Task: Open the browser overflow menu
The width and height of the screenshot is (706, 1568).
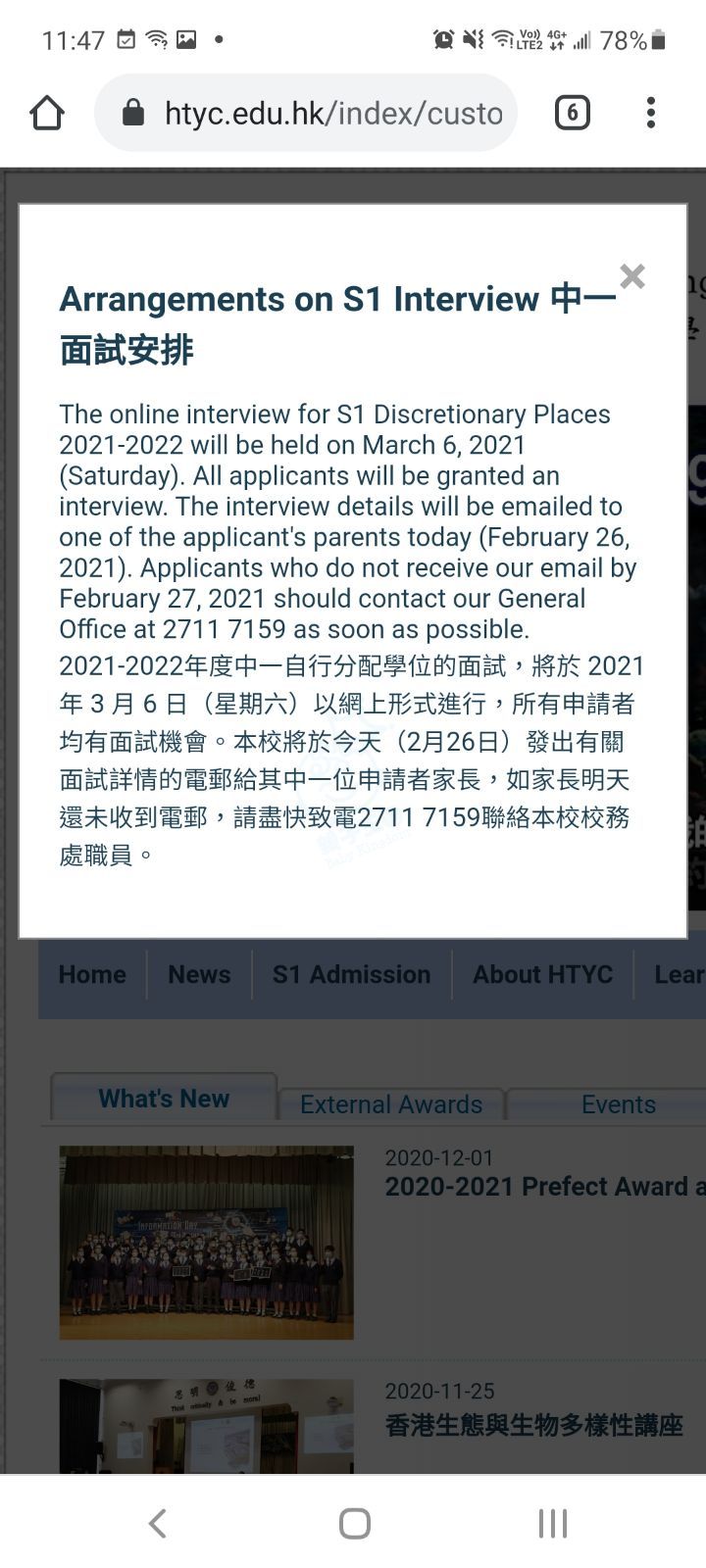Action: pyautogui.click(x=650, y=114)
